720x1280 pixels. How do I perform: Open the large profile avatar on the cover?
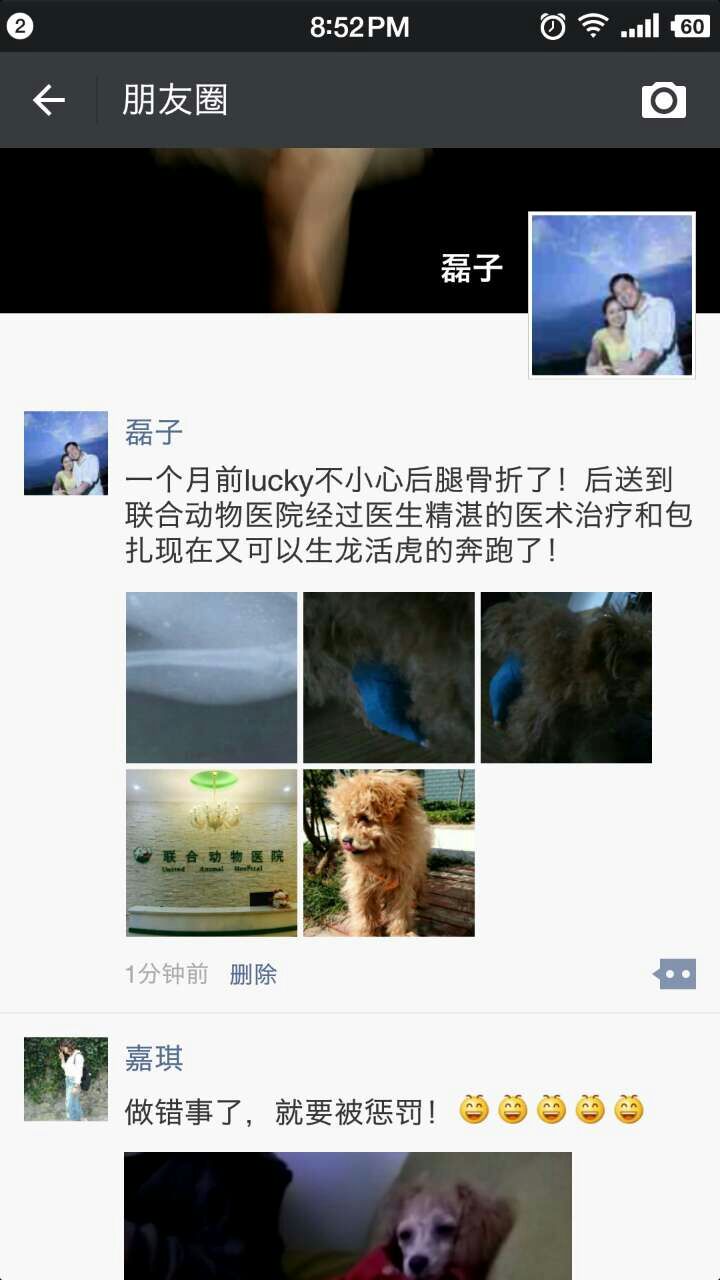point(611,295)
